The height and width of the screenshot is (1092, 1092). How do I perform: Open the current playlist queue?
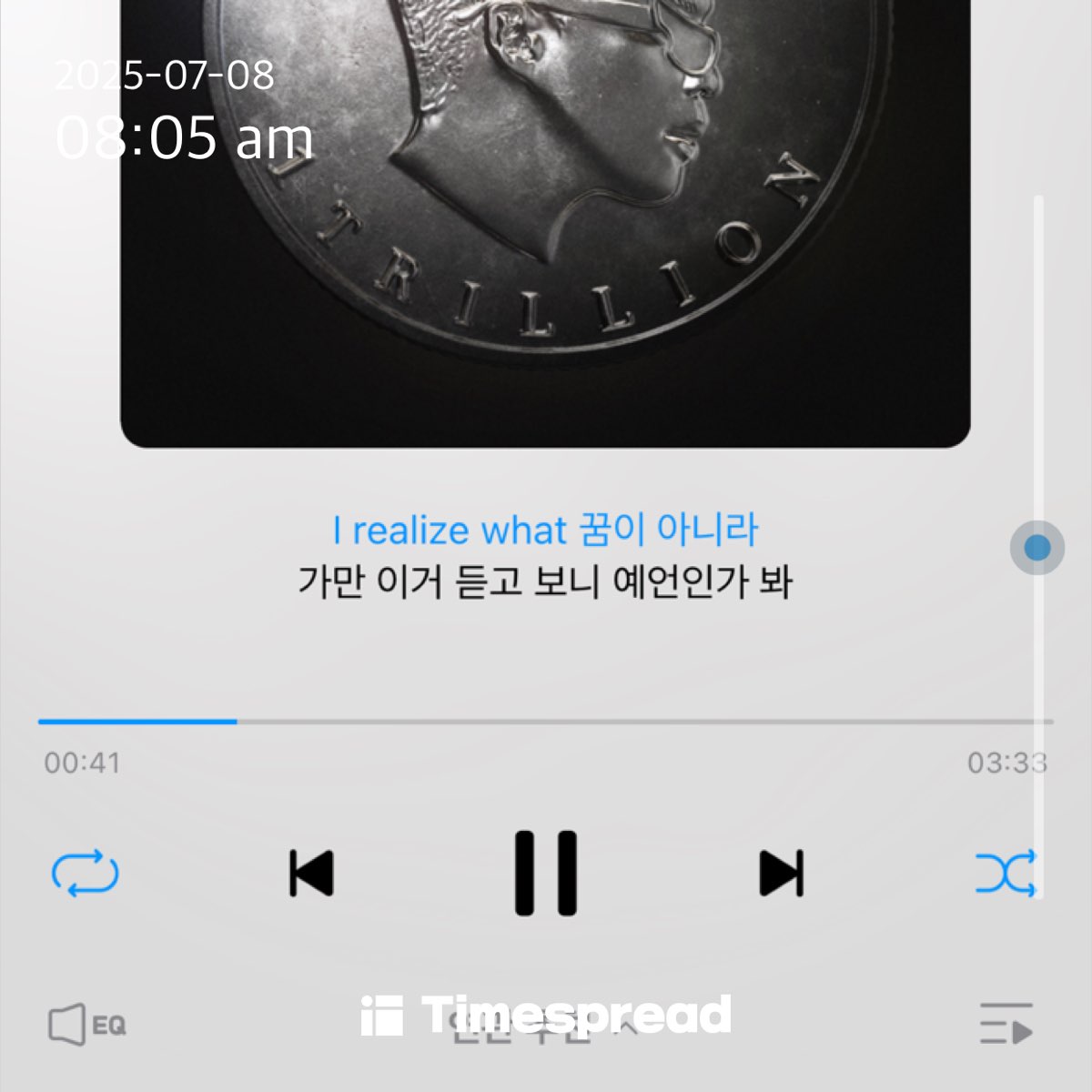click(1006, 1024)
